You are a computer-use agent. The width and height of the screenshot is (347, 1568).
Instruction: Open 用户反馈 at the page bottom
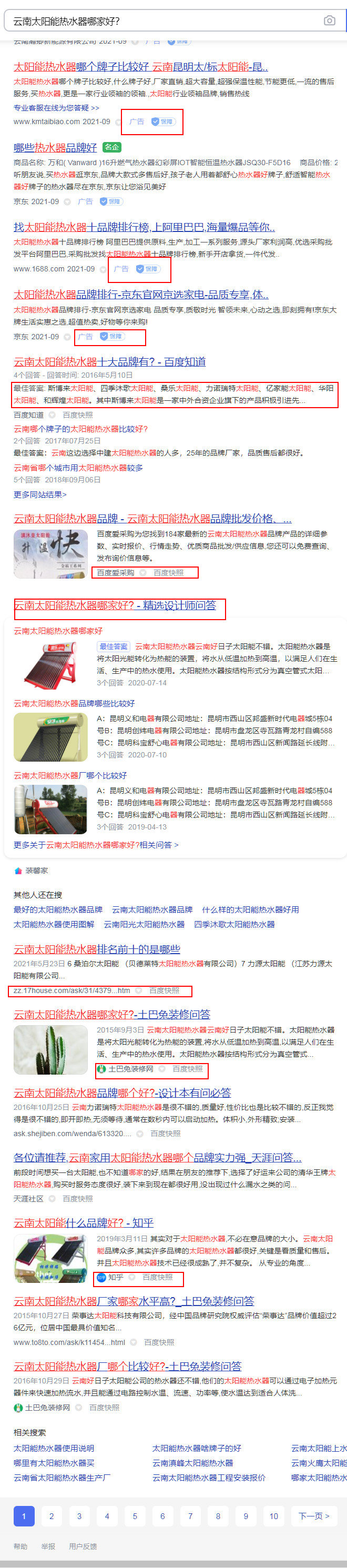83,1546
